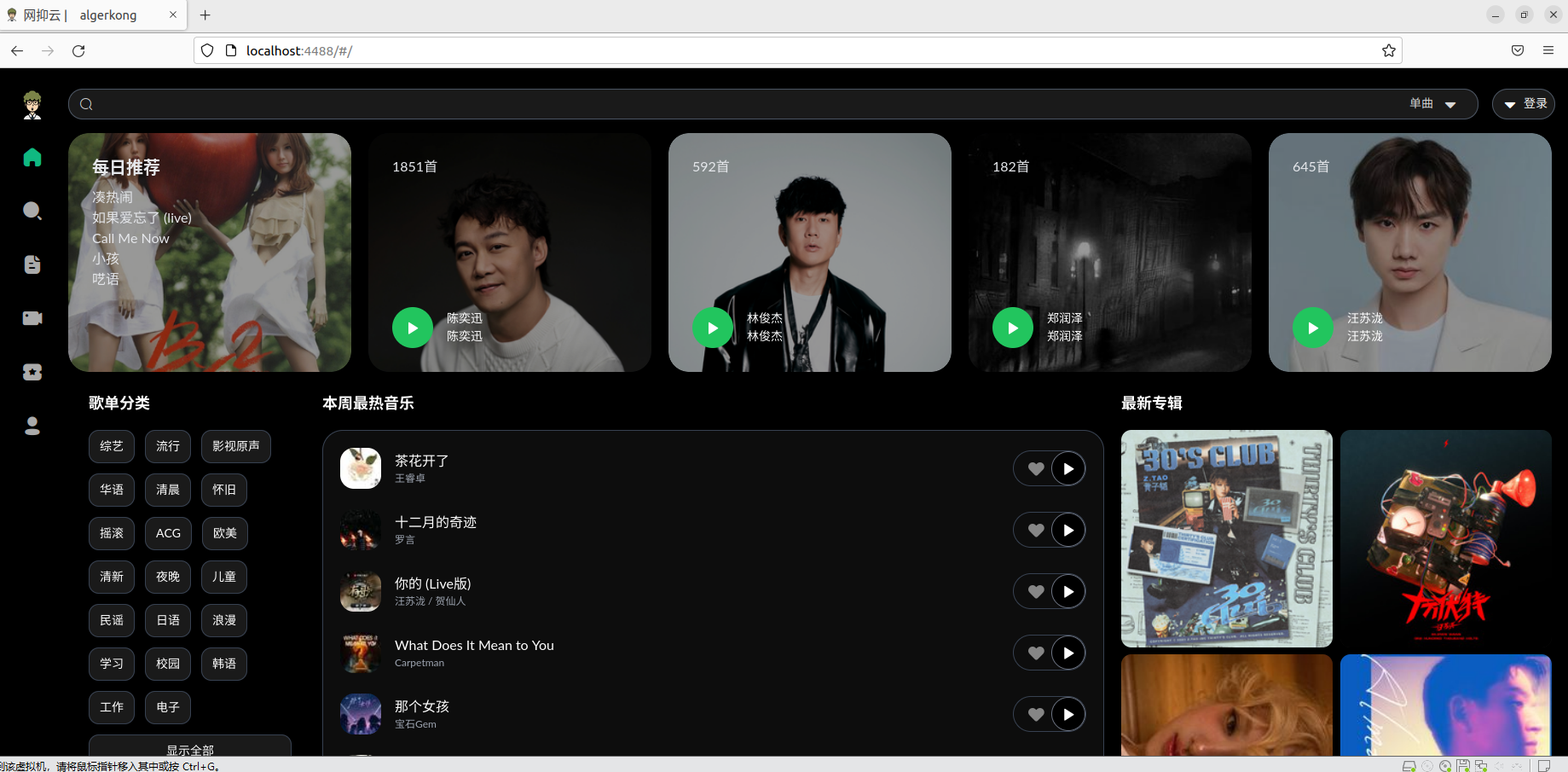The image size is (1568, 772).
Task: Play 林俊杰's 592 songs collection
Action: pos(713,328)
